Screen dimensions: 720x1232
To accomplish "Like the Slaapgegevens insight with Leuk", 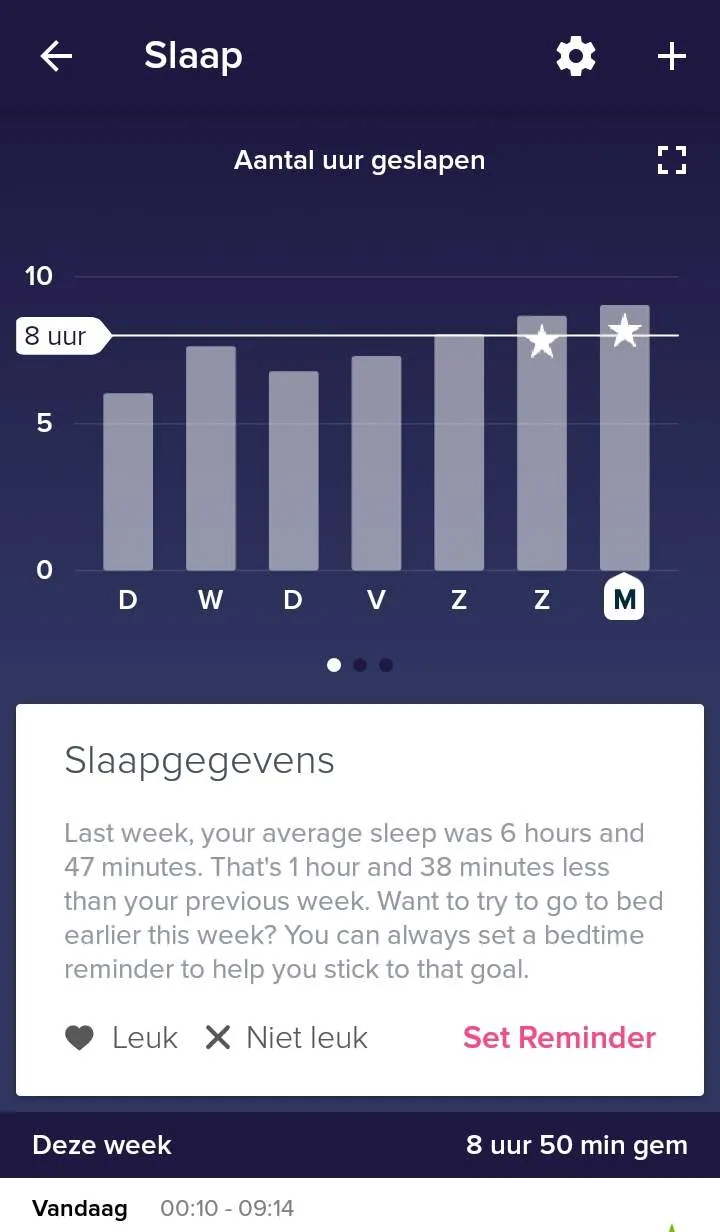I will click(x=122, y=1038).
